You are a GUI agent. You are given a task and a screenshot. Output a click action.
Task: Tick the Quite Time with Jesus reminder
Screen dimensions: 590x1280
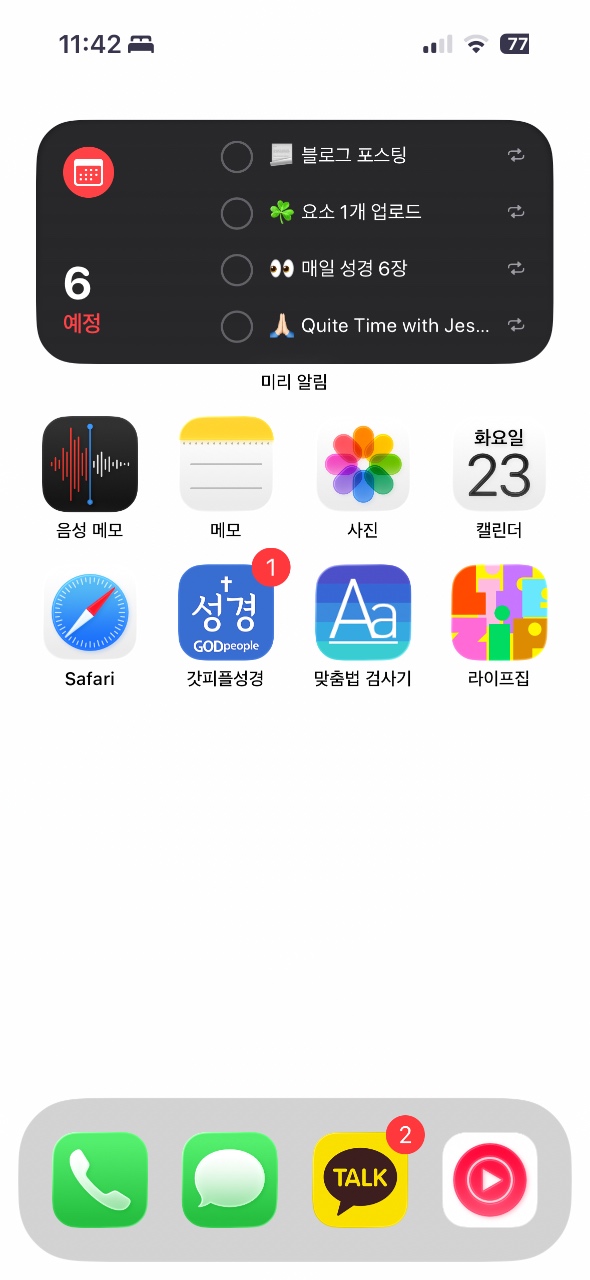(x=236, y=326)
